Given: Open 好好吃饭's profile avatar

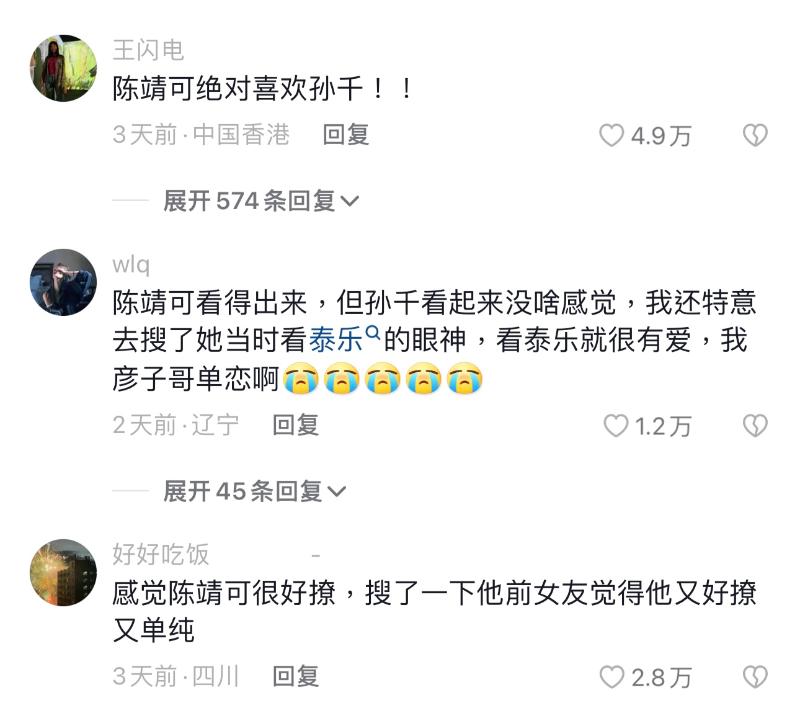Looking at the screenshot, I should [x=64, y=573].
